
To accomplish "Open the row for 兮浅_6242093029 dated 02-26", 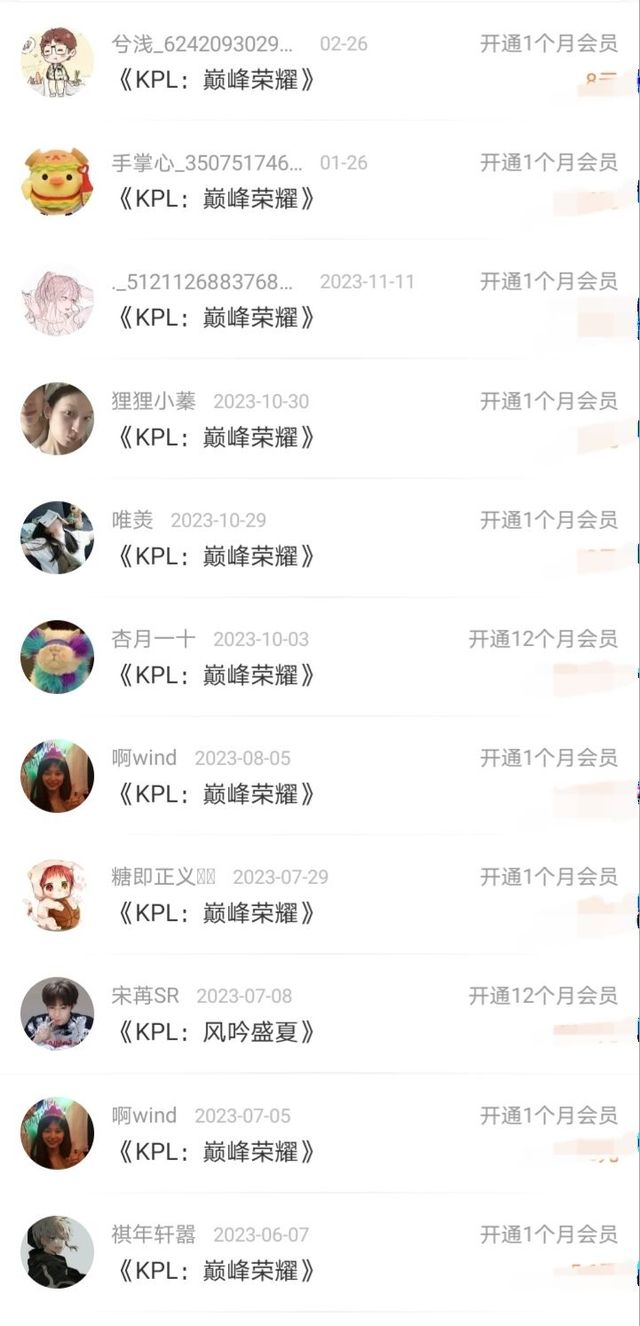I will (320, 62).
